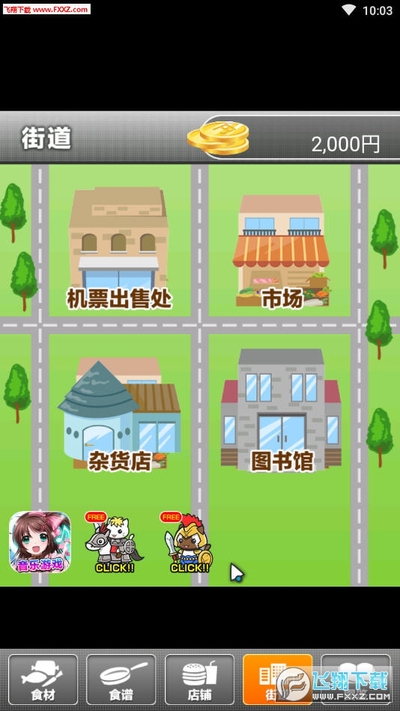
Task: Switch to the 食材 ingredients tab
Action: click(x=43, y=679)
